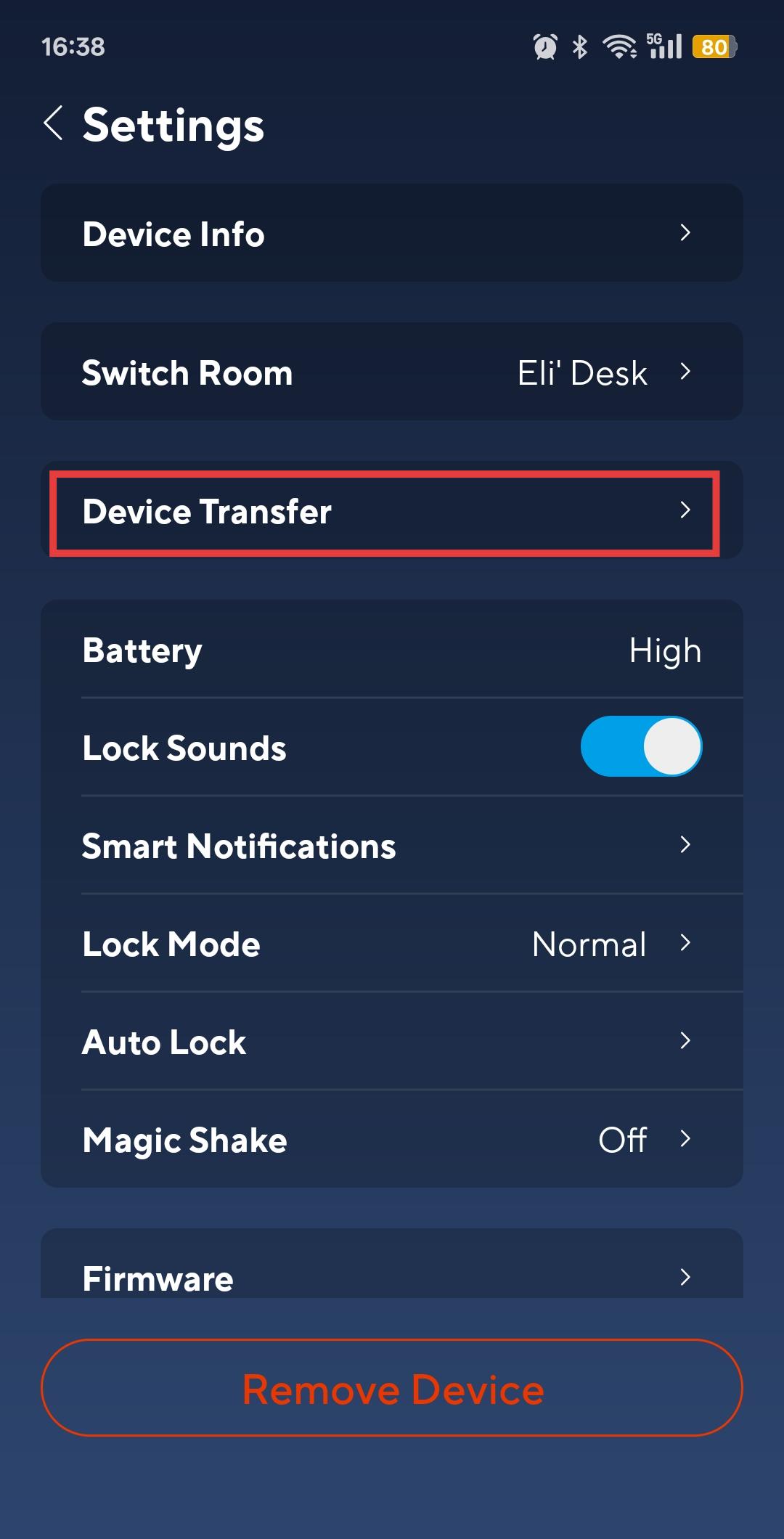Disable Lock Sounds
784x1539 pixels.
tap(641, 746)
